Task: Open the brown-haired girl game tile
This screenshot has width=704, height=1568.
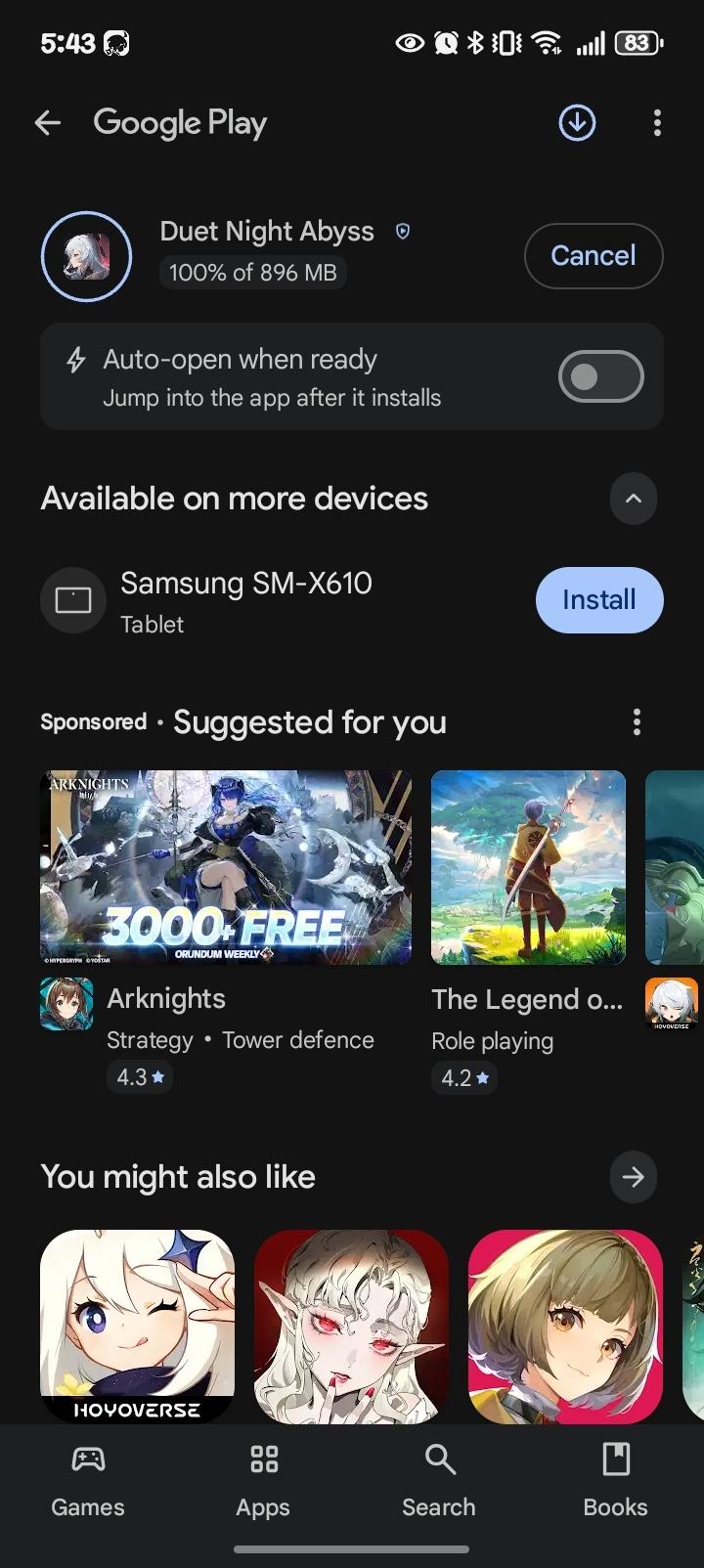Action: [565, 1326]
